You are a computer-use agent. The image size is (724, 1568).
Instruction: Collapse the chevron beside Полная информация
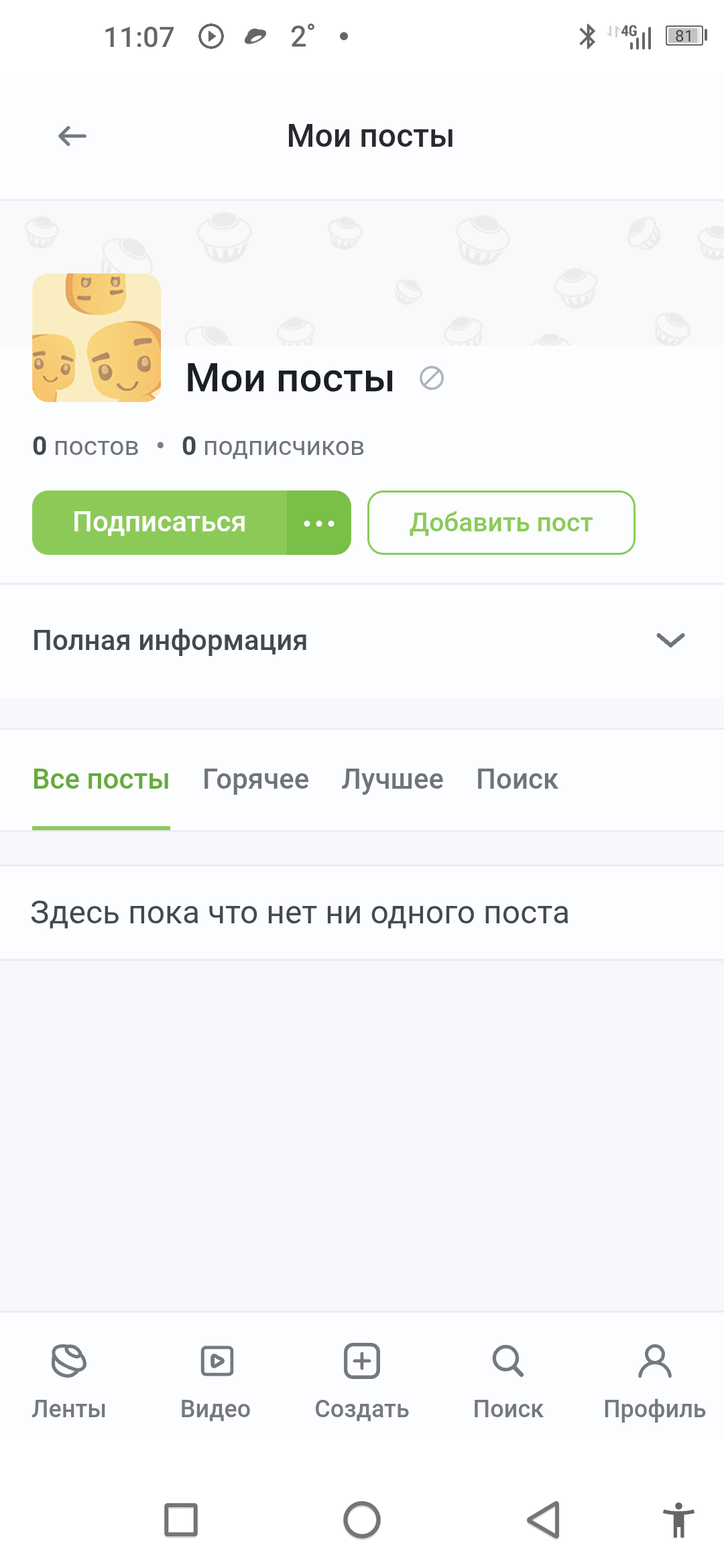(x=670, y=640)
